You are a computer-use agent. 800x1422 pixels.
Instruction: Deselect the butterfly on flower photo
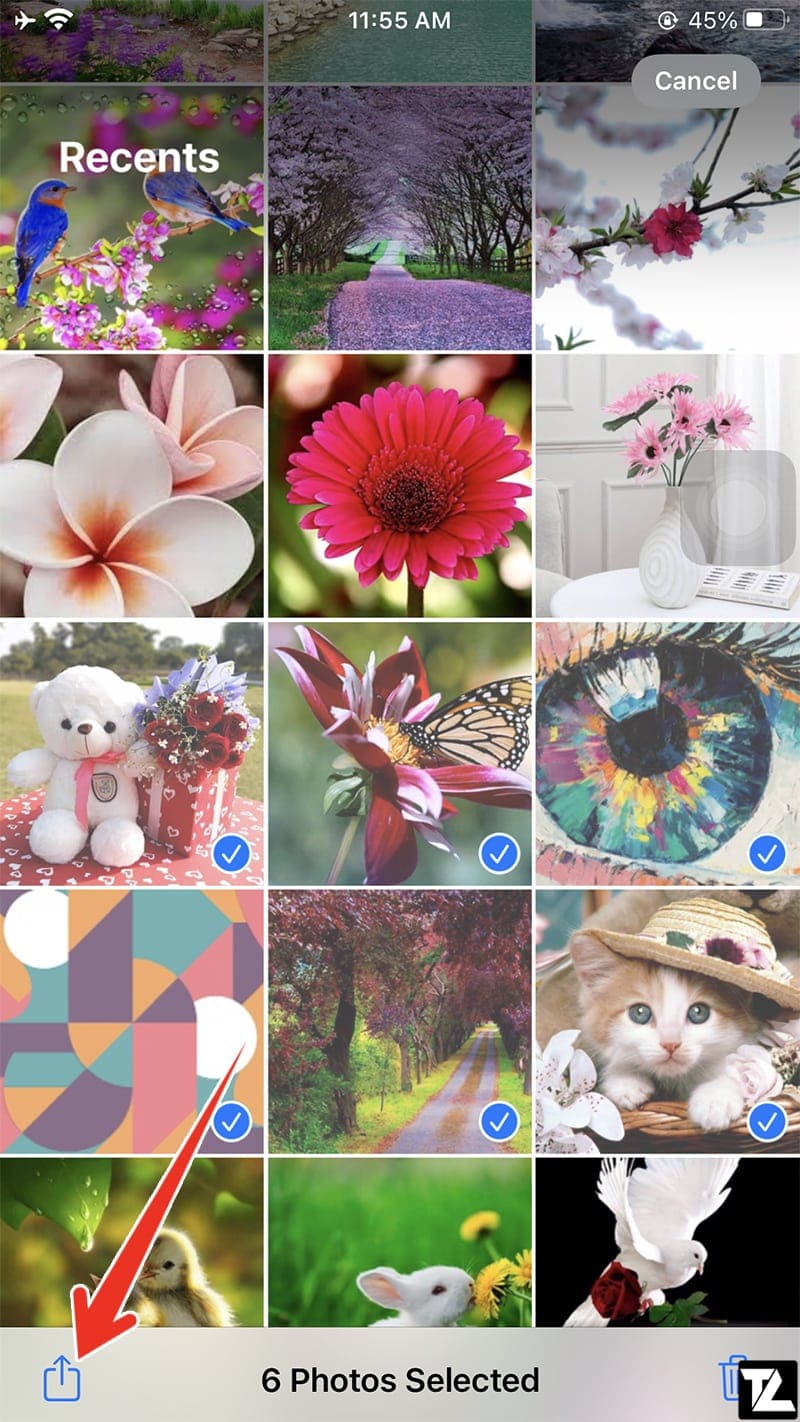pyautogui.click(x=400, y=753)
